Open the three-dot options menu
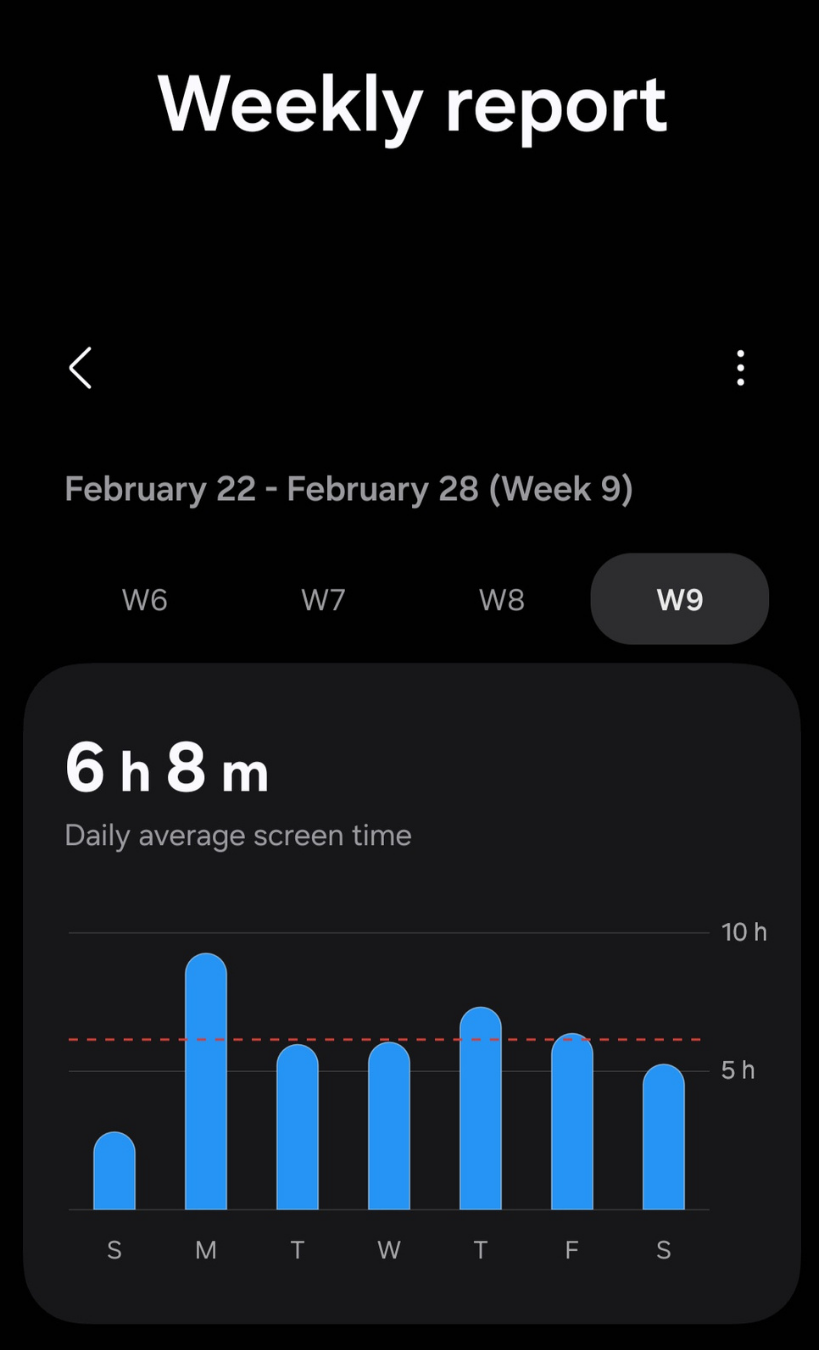Image resolution: width=819 pixels, height=1350 pixels. [740, 368]
